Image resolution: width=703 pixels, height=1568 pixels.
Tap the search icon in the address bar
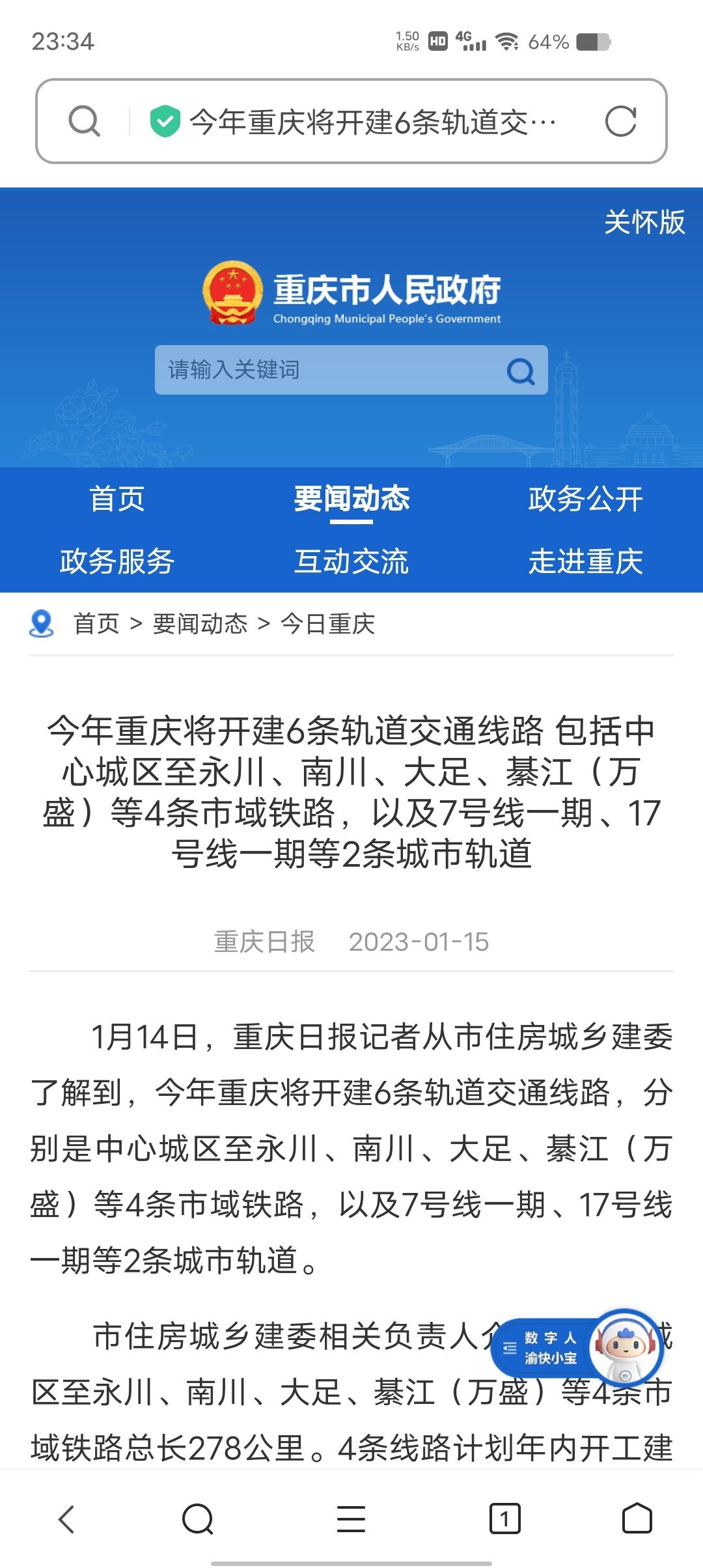click(x=85, y=122)
